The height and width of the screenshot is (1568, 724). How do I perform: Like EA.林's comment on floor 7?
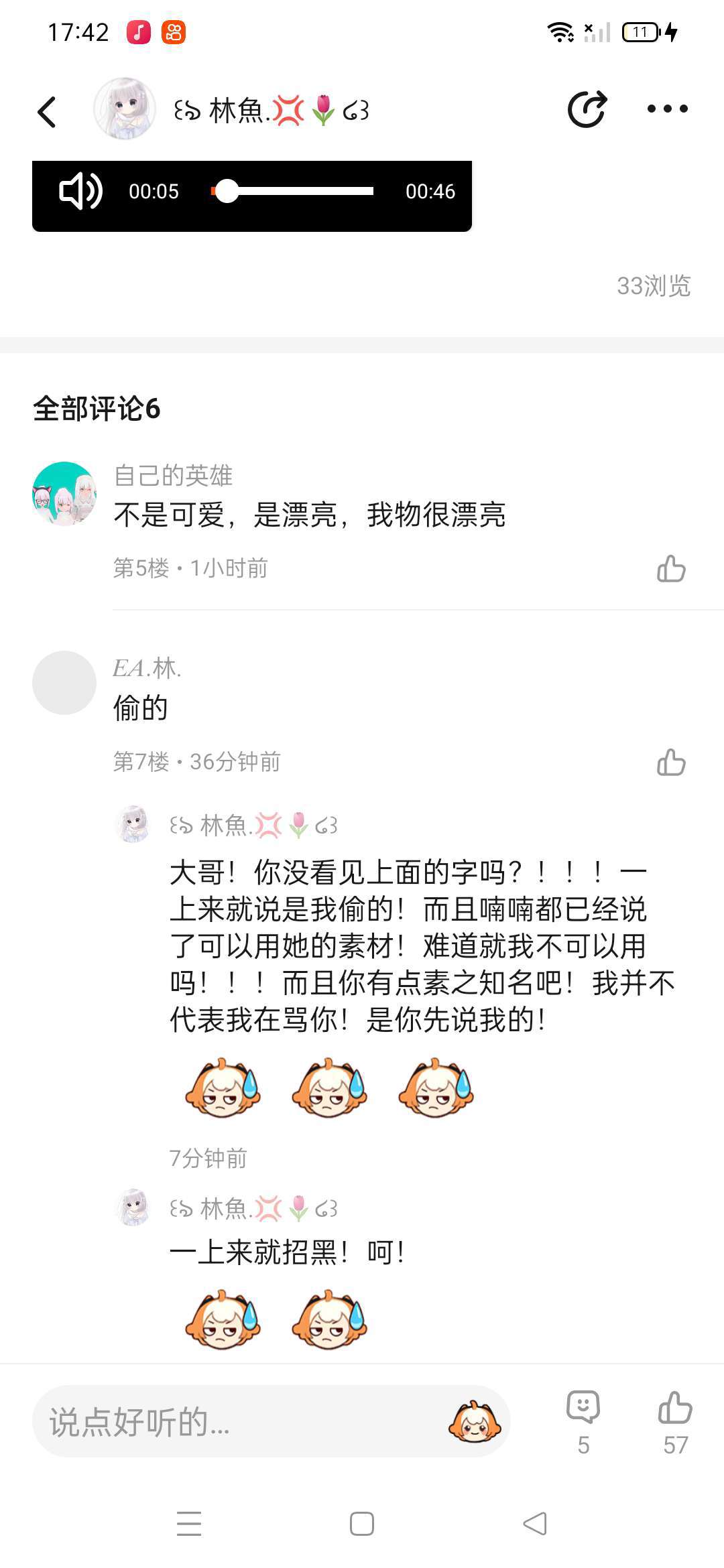tap(671, 762)
